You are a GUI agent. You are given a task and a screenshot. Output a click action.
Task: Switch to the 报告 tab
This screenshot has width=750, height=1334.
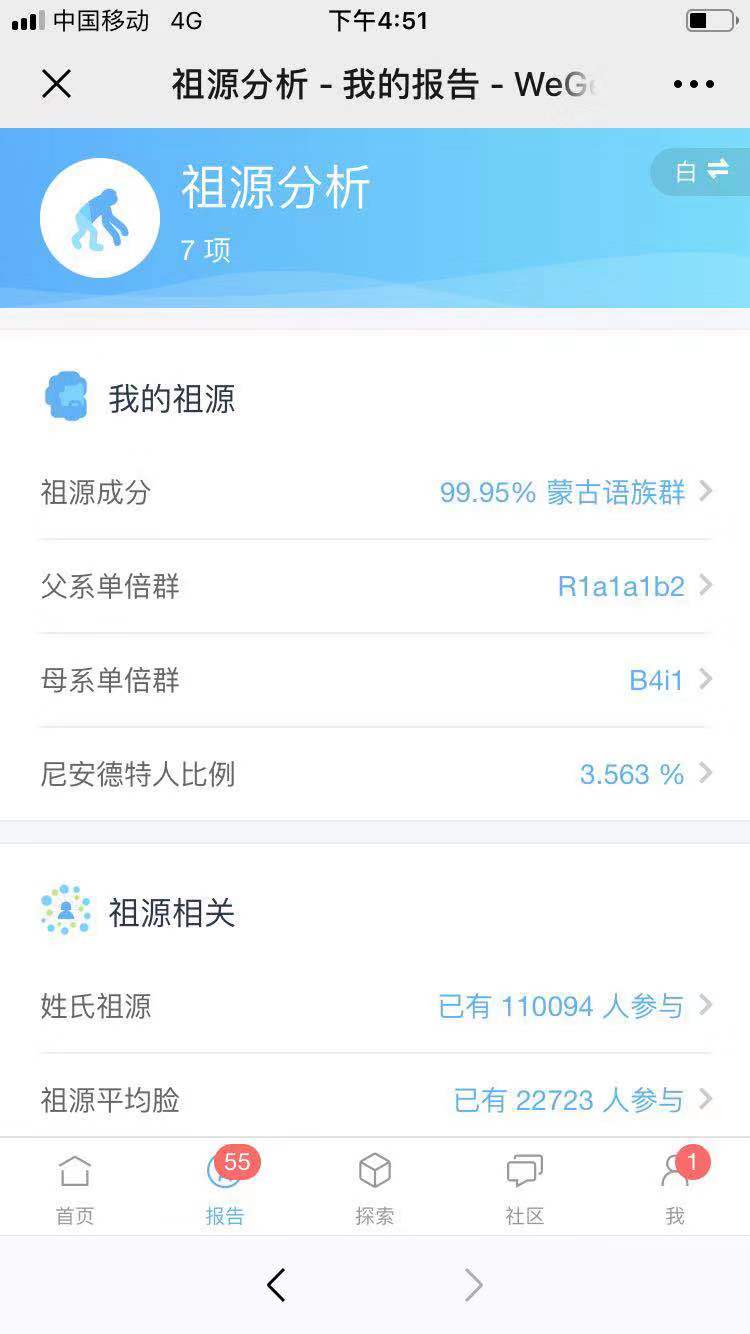pos(225,1188)
